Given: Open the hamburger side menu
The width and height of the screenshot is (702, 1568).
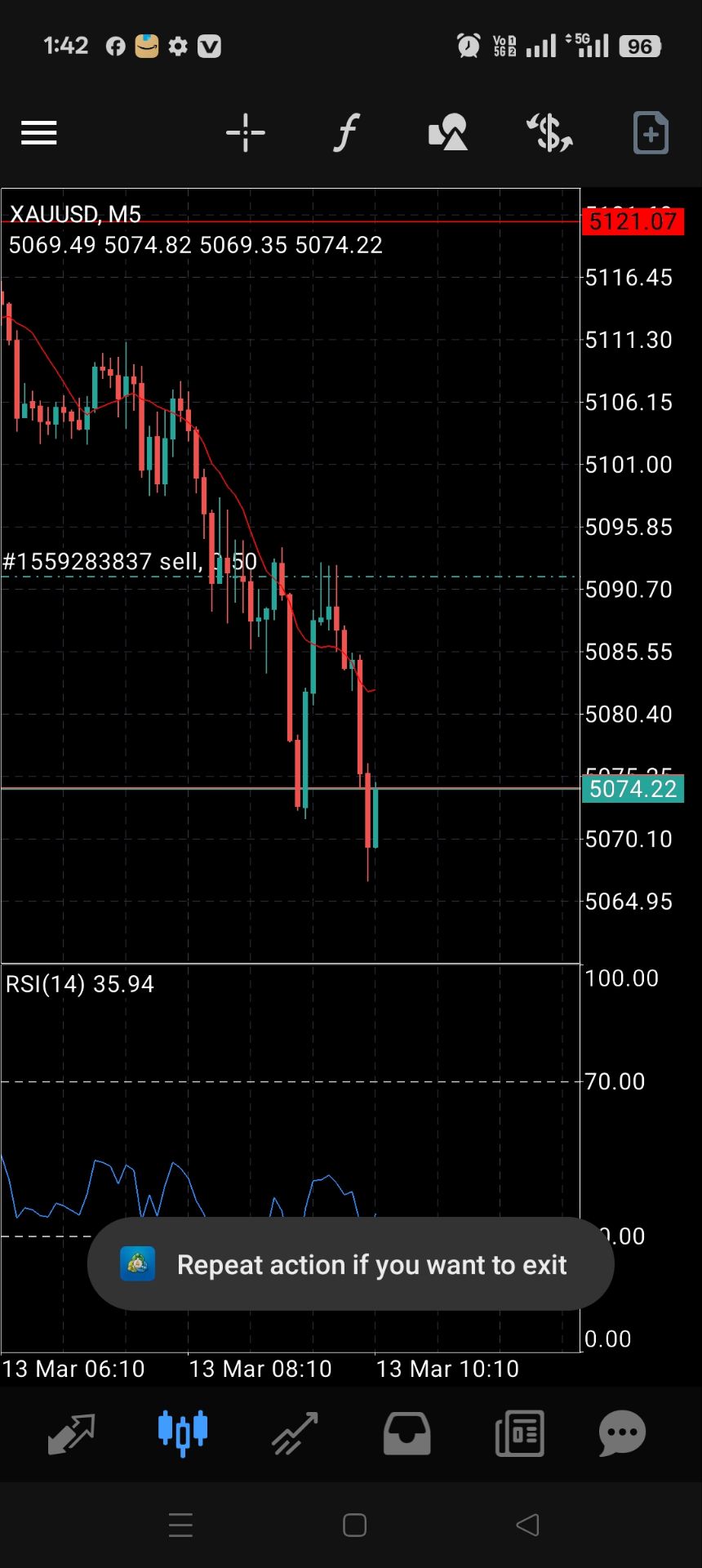Looking at the screenshot, I should coord(38,132).
